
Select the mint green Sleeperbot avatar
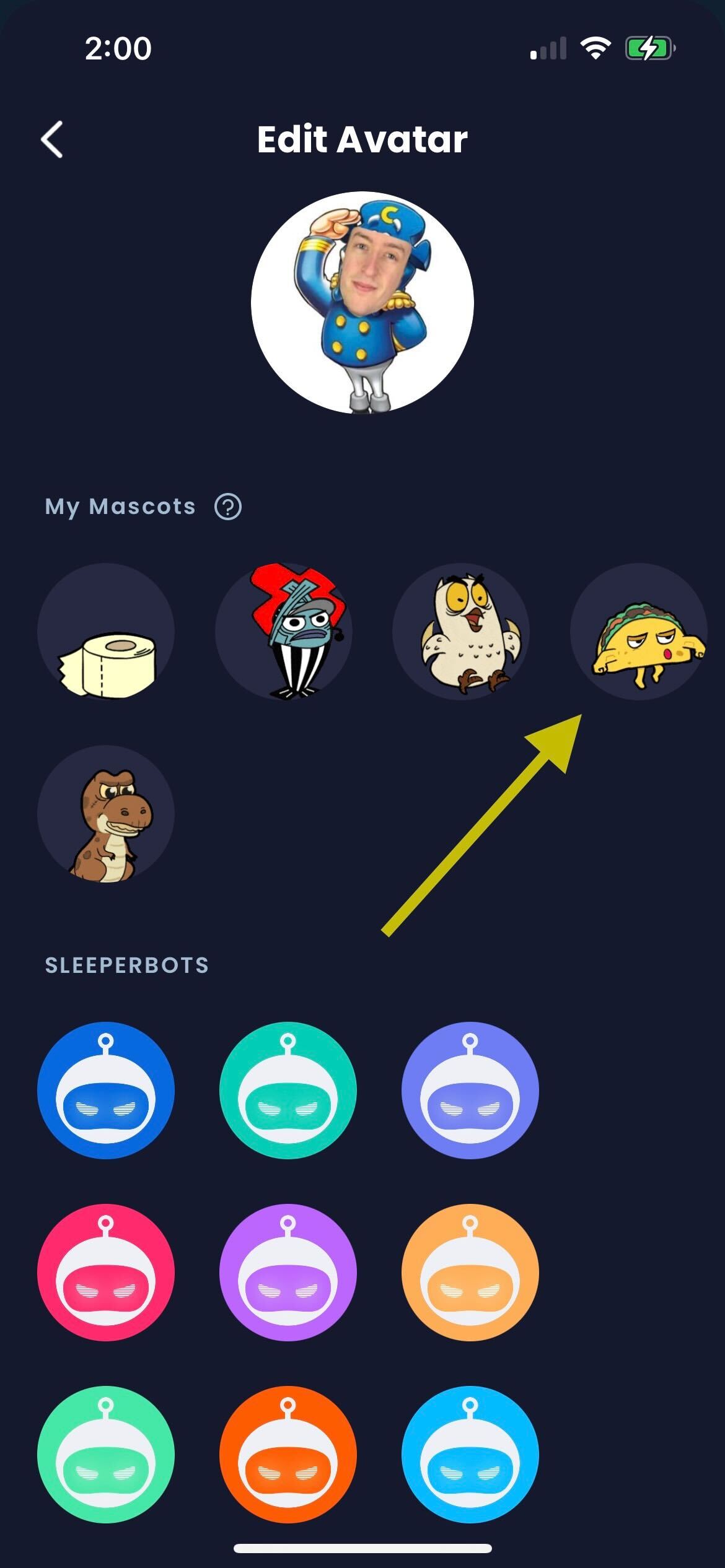click(x=106, y=1455)
